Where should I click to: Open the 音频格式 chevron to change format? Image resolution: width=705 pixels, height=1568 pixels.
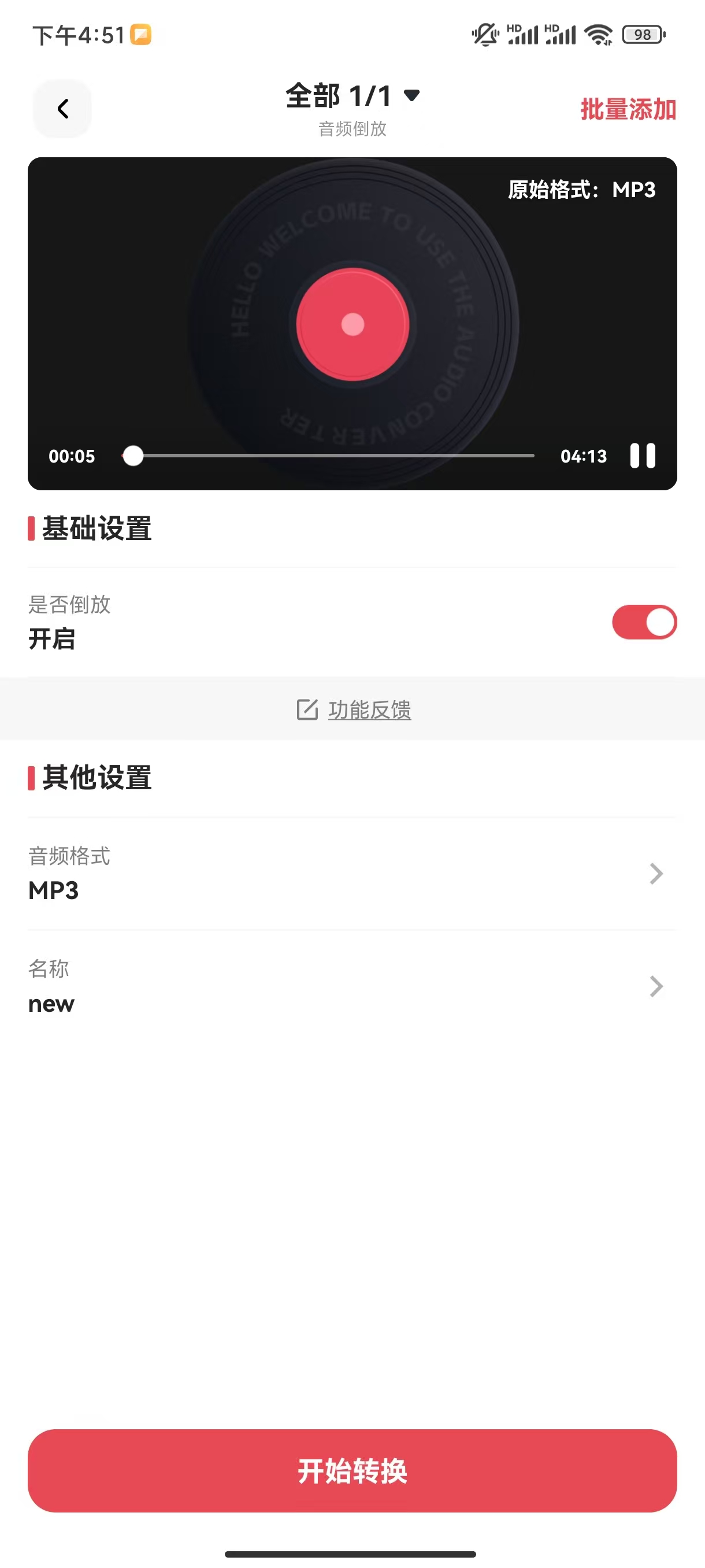pos(655,874)
